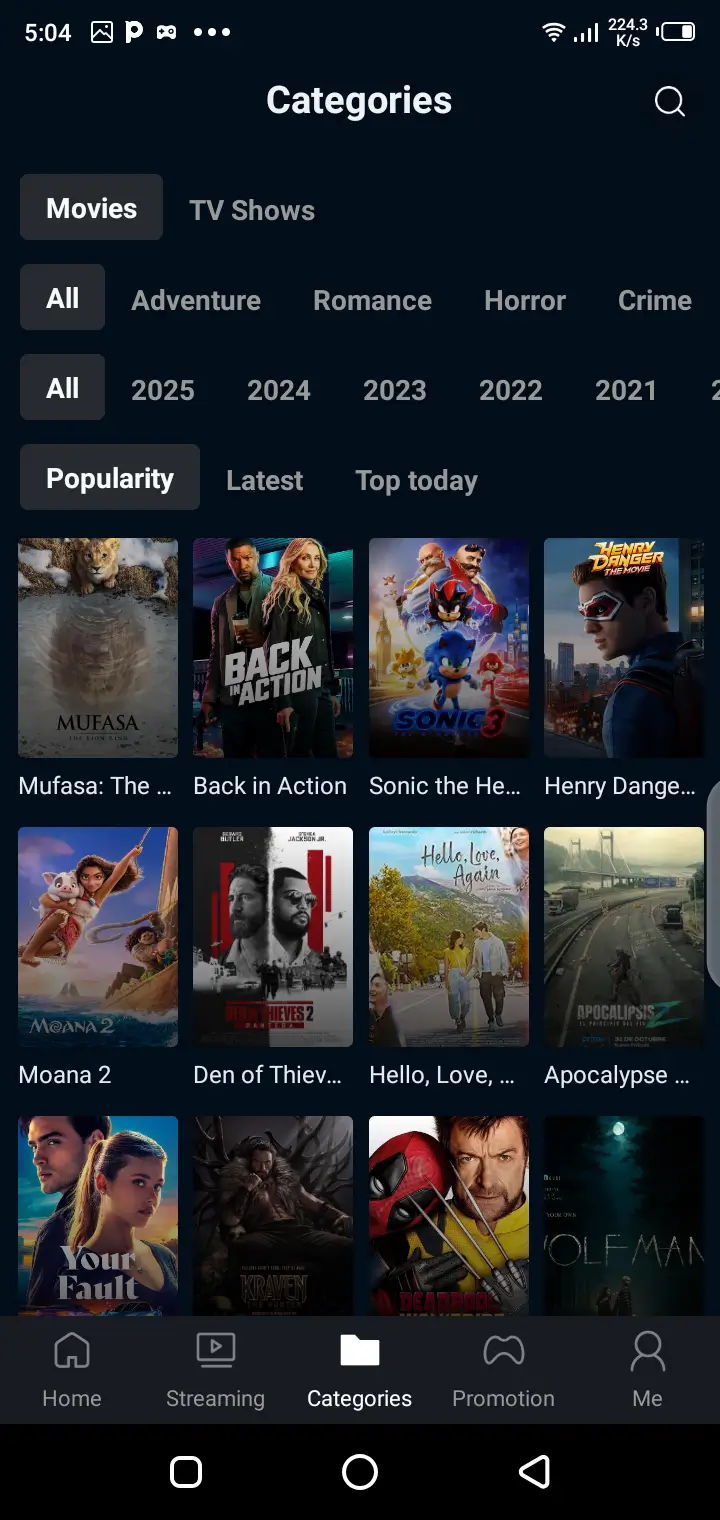Sort by Top today
Image resolution: width=720 pixels, height=1520 pixels.
click(x=416, y=480)
